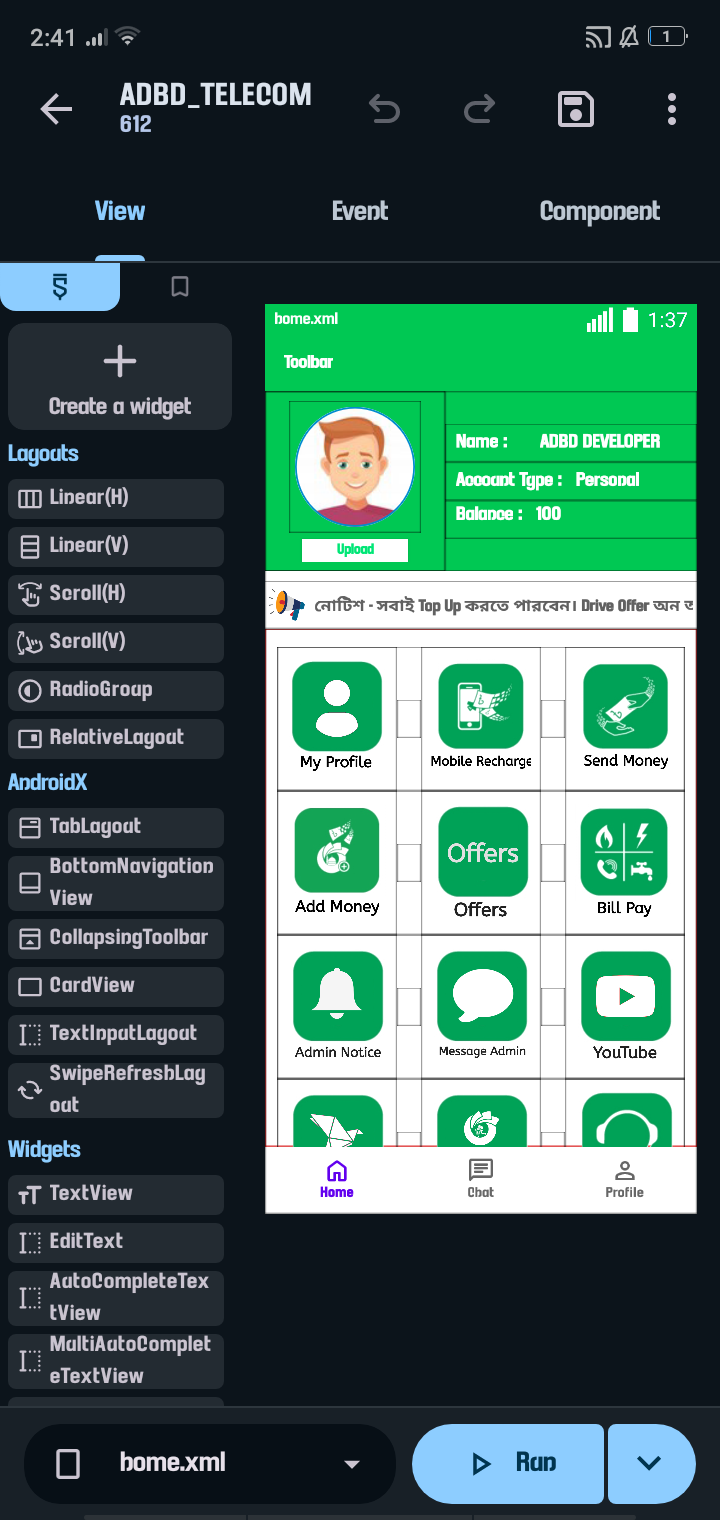The image size is (720, 1520).
Task: Expand run options chevron
Action: [650, 1464]
